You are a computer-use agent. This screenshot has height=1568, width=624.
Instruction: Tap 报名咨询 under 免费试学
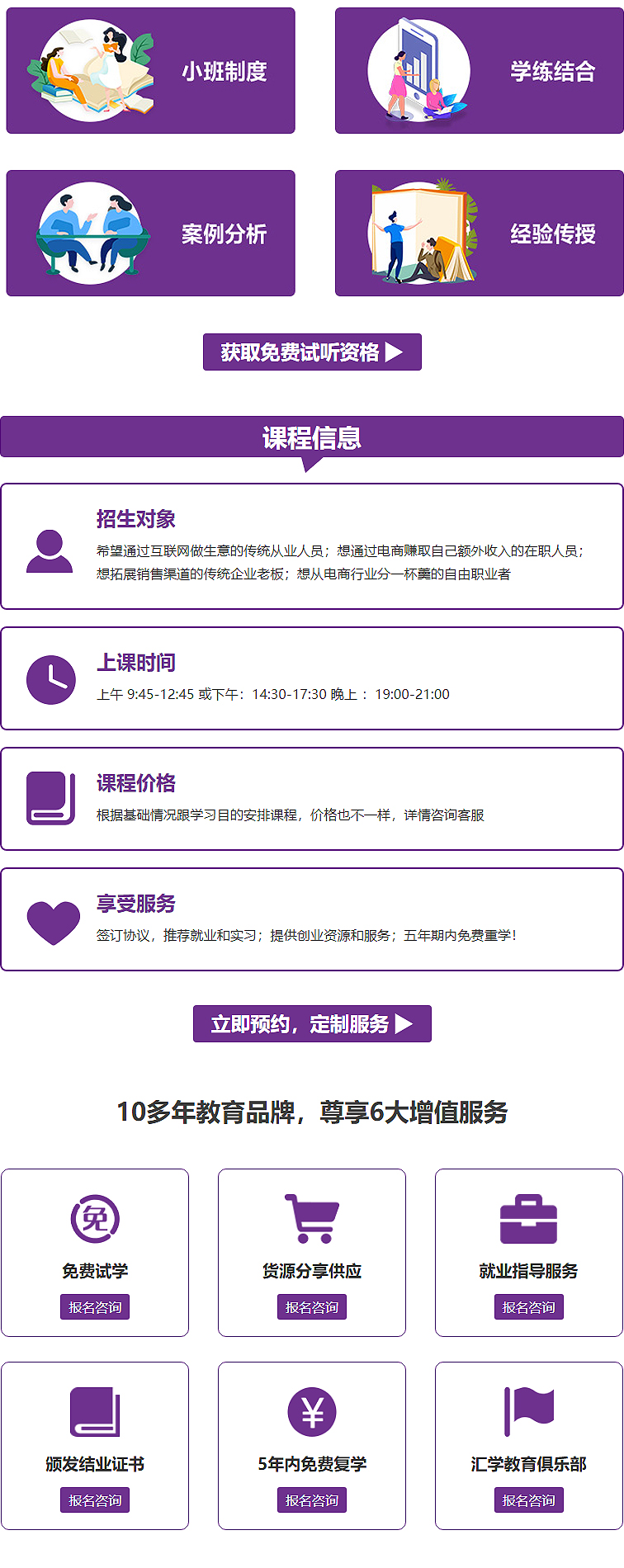pyautogui.click(x=95, y=1307)
